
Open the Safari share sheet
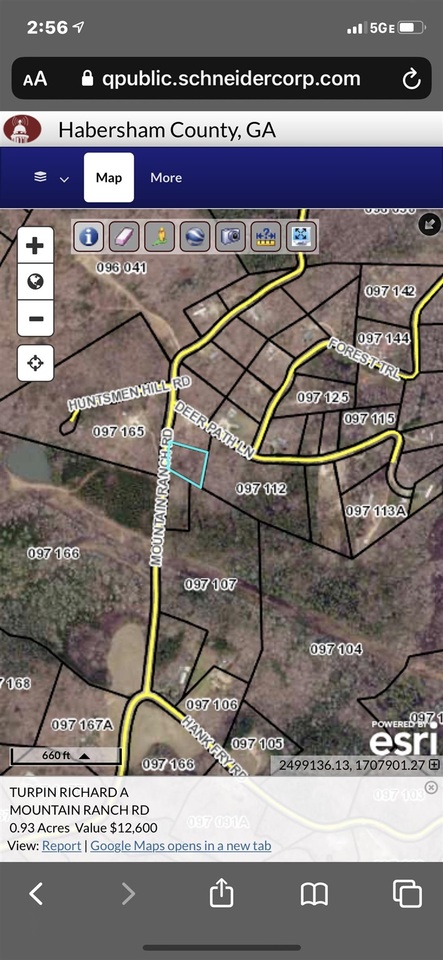coord(222,893)
